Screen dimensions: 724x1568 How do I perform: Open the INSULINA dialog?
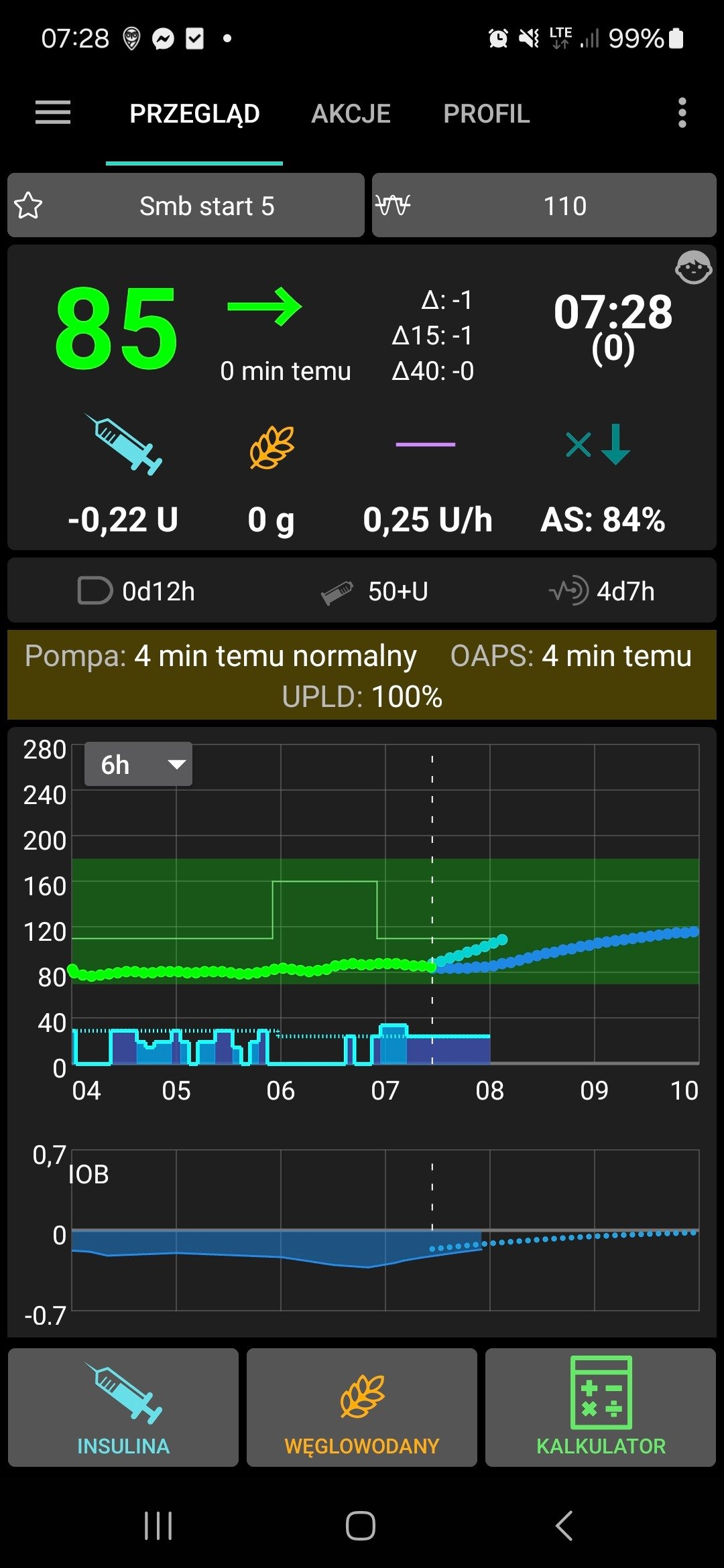[x=123, y=1407]
